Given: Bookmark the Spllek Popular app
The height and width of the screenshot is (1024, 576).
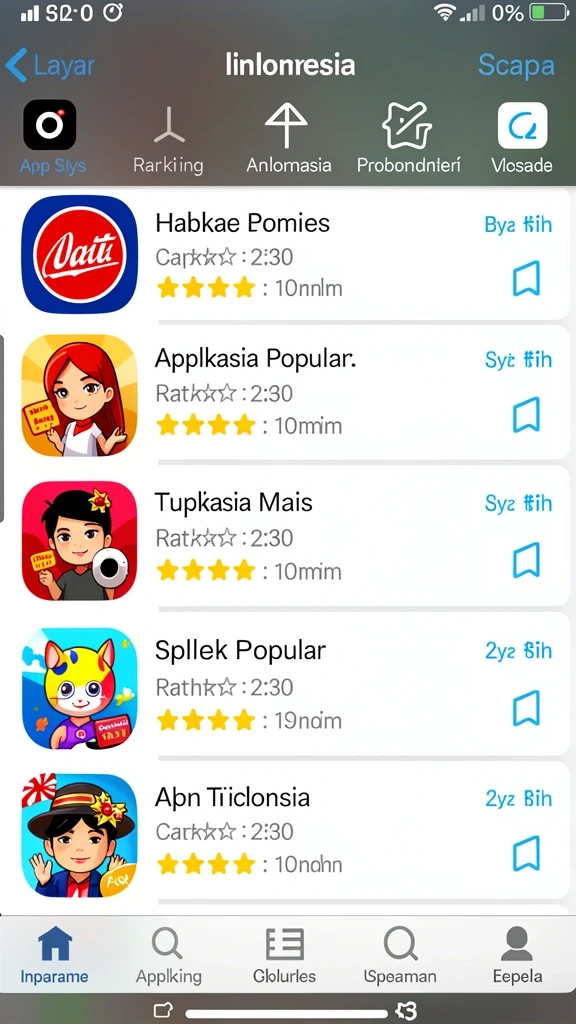Looking at the screenshot, I should point(526,709).
